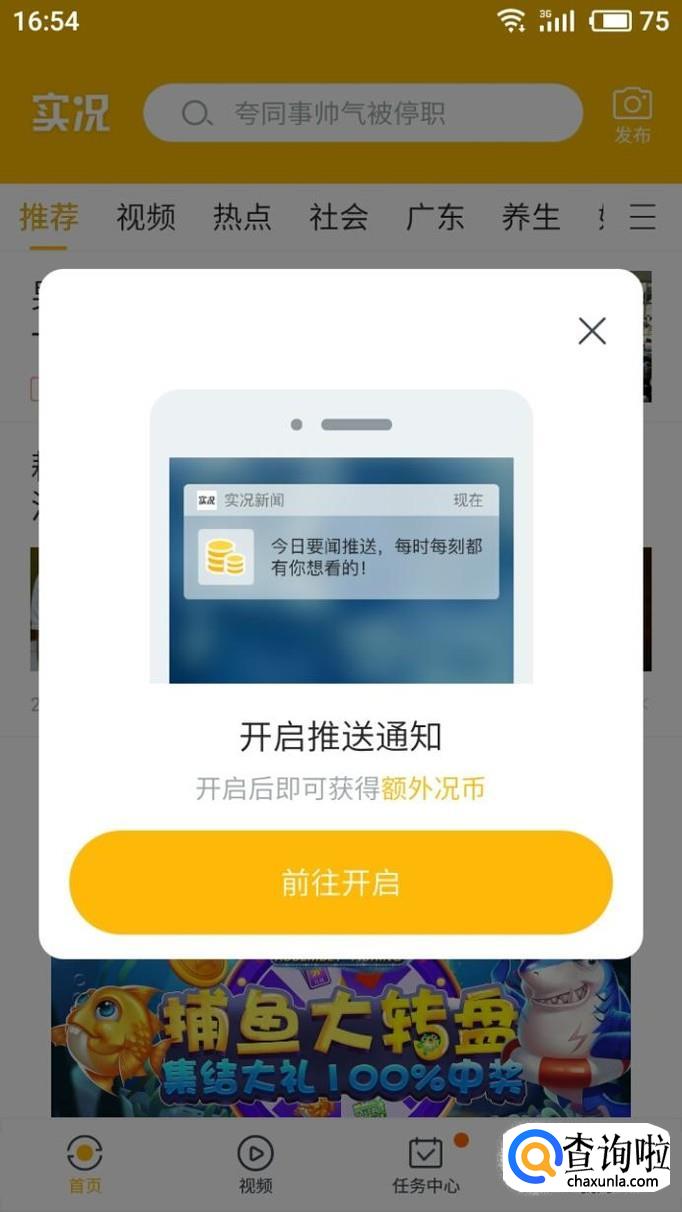Tap 前往开启 to enable notifications
The height and width of the screenshot is (1212, 682).
pyautogui.click(x=340, y=882)
